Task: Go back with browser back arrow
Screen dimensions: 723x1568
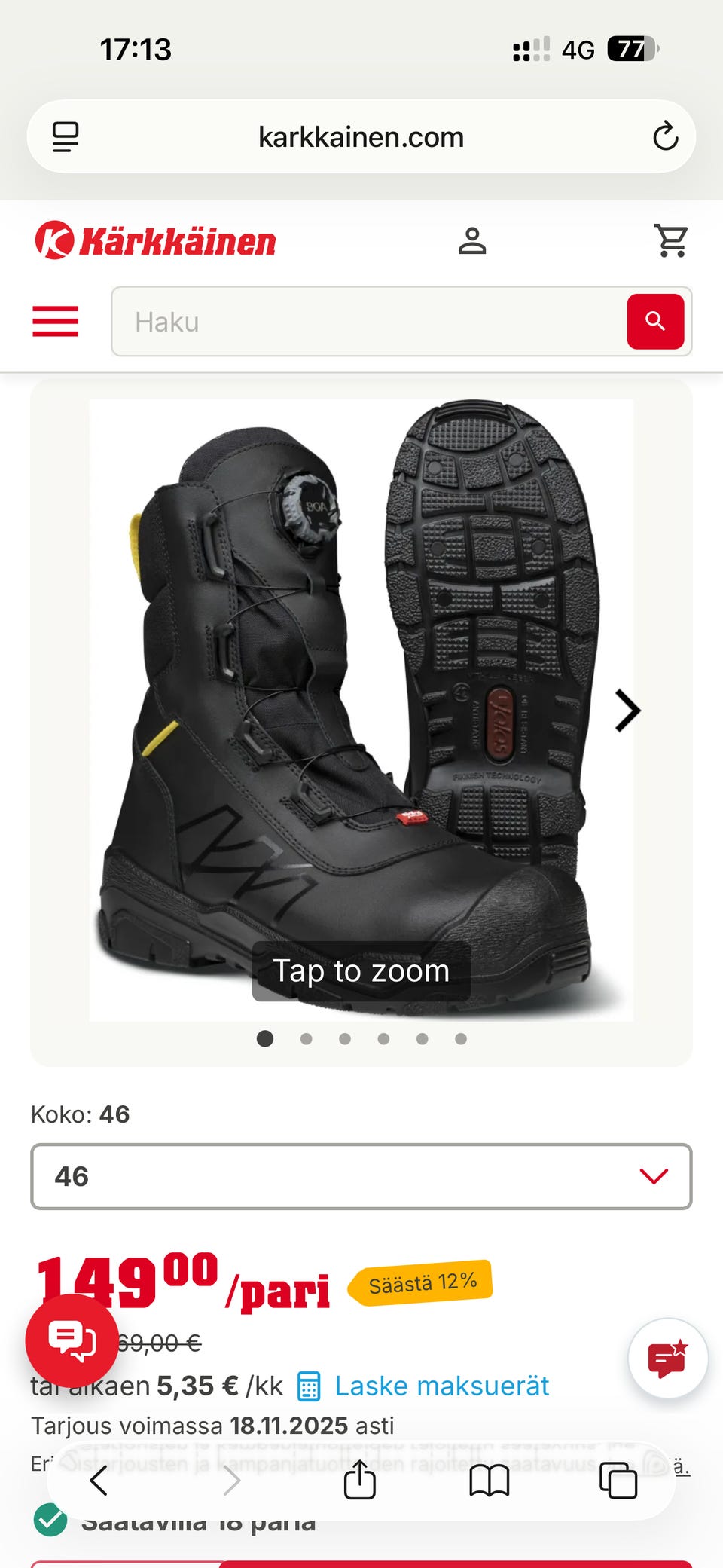Action: (x=99, y=1481)
